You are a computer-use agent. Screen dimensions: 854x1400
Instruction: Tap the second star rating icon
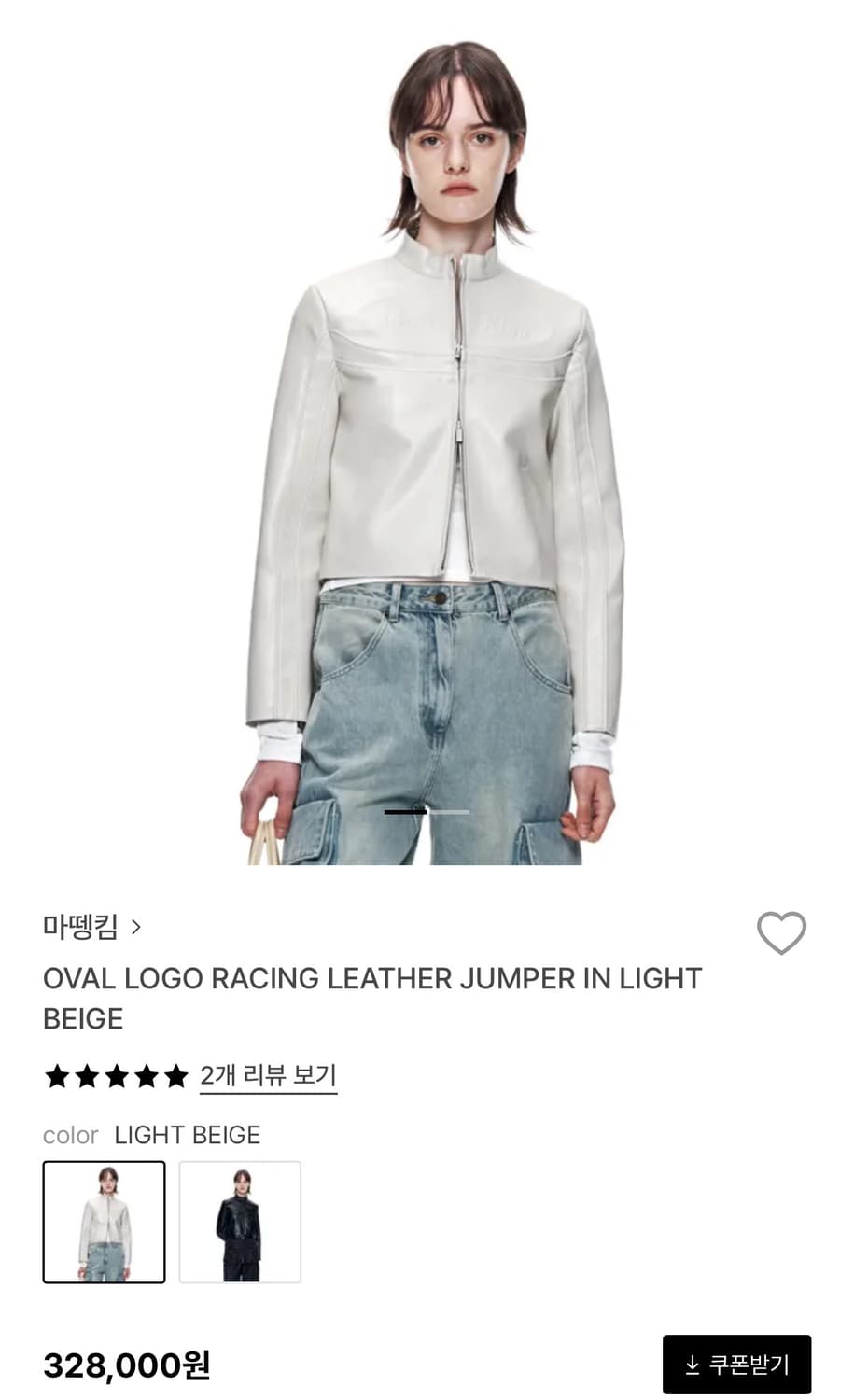coord(87,1076)
